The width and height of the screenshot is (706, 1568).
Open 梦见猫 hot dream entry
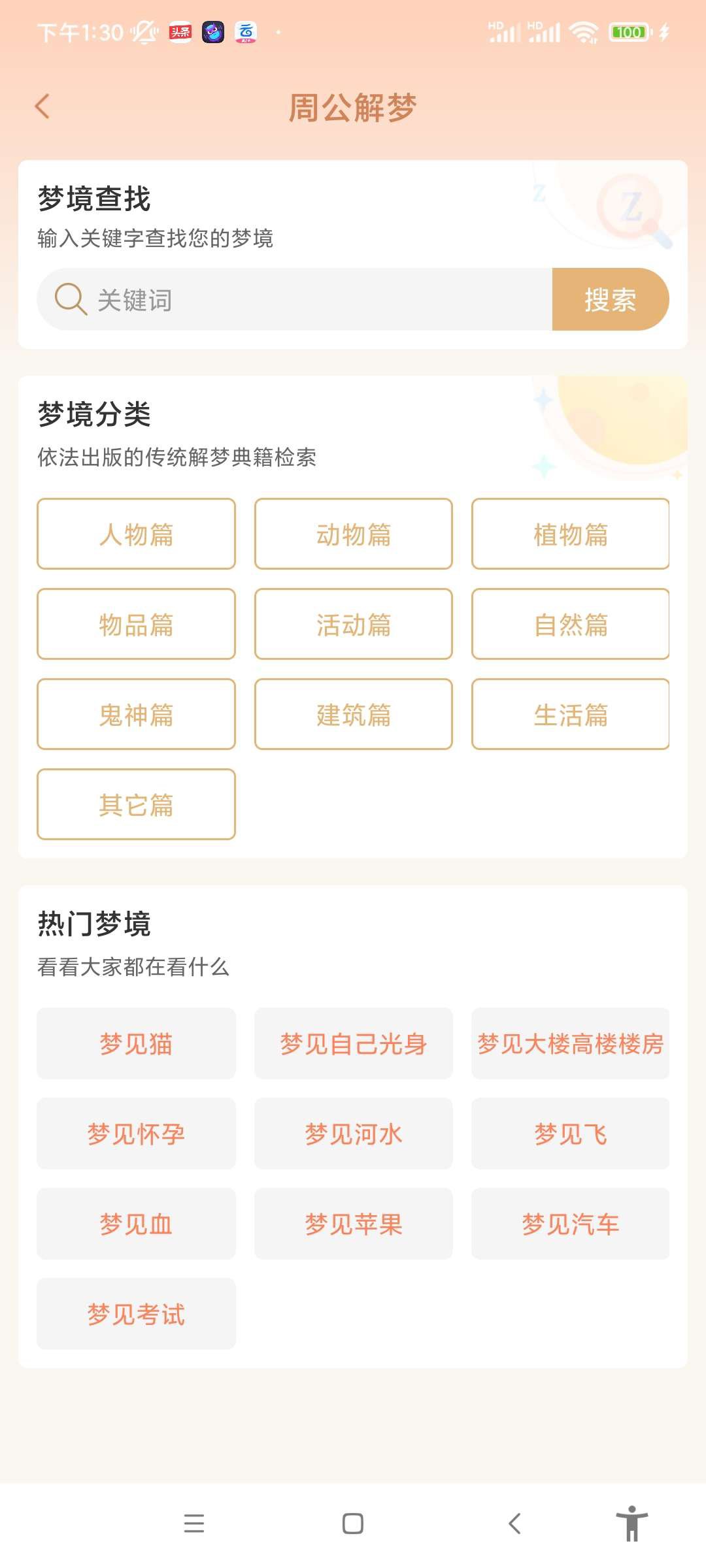click(x=136, y=1045)
